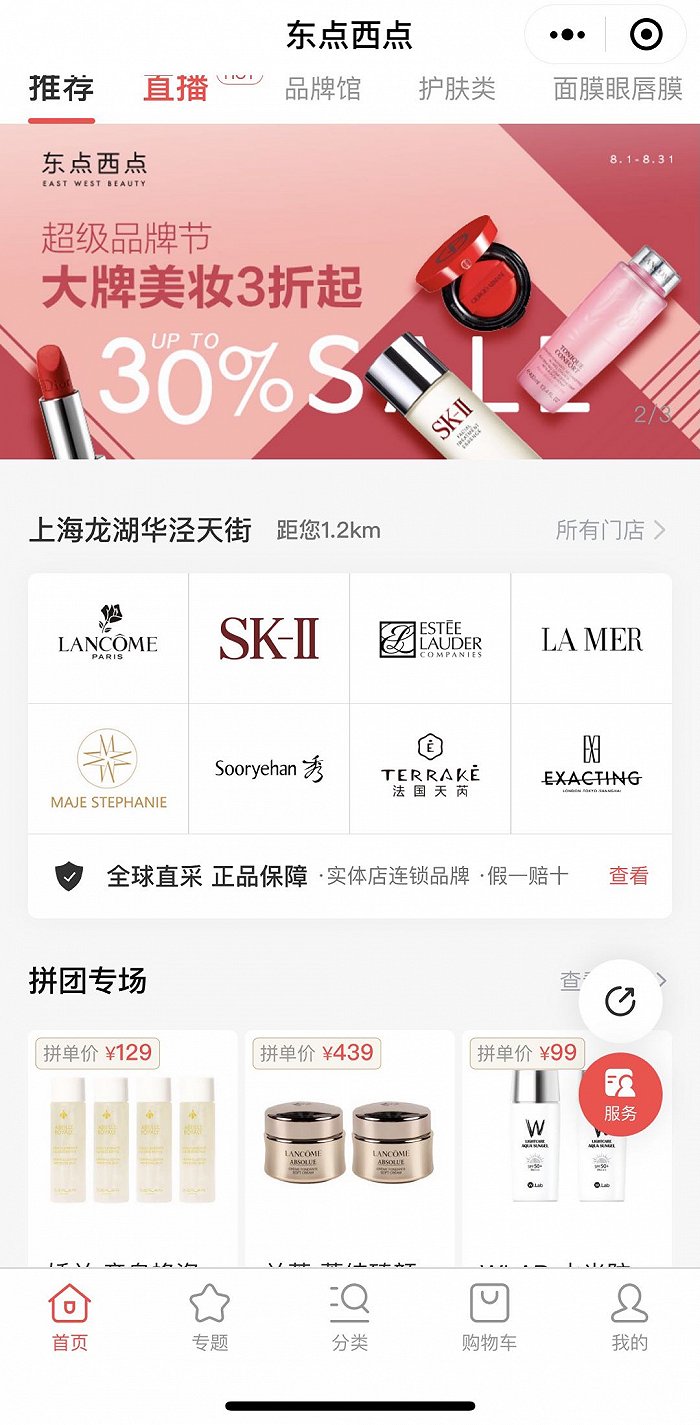Go to the 专题 tab

210,1318
